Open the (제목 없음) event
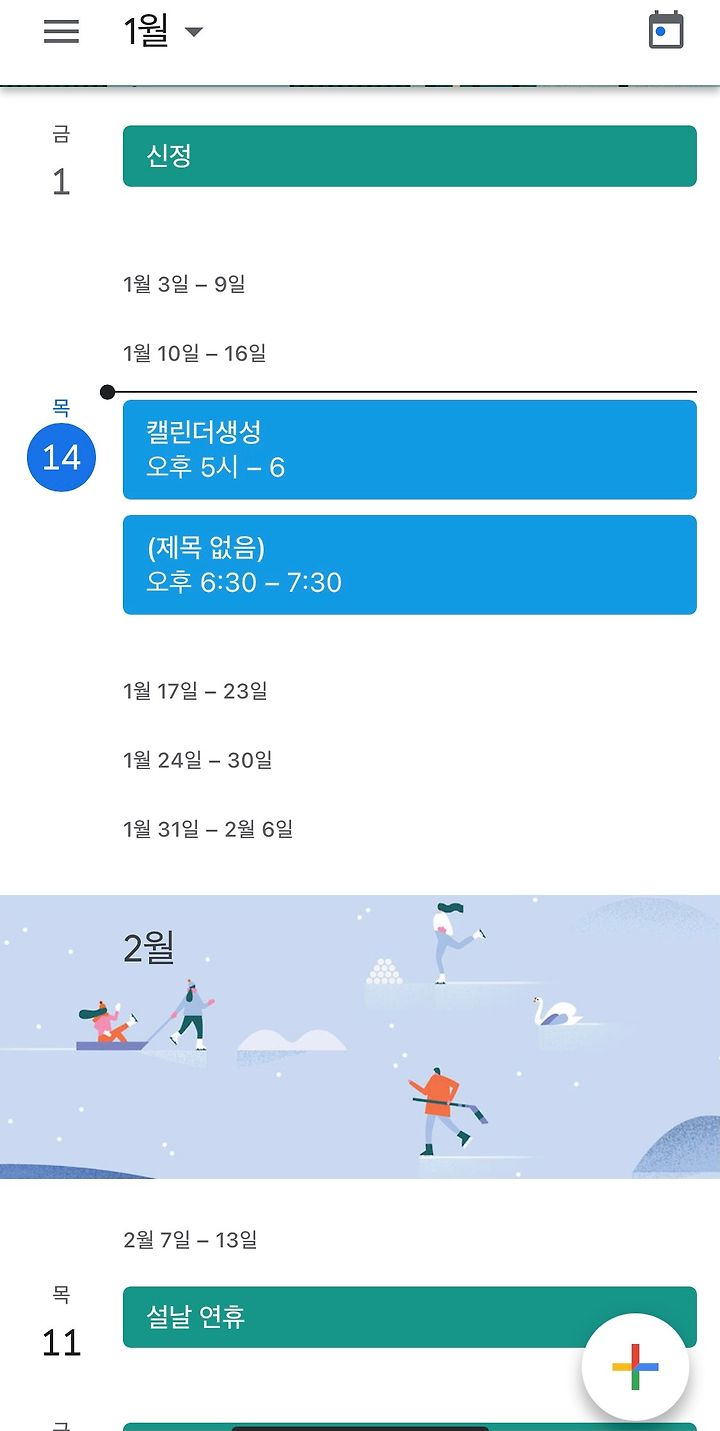720x1431 pixels. [410, 565]
